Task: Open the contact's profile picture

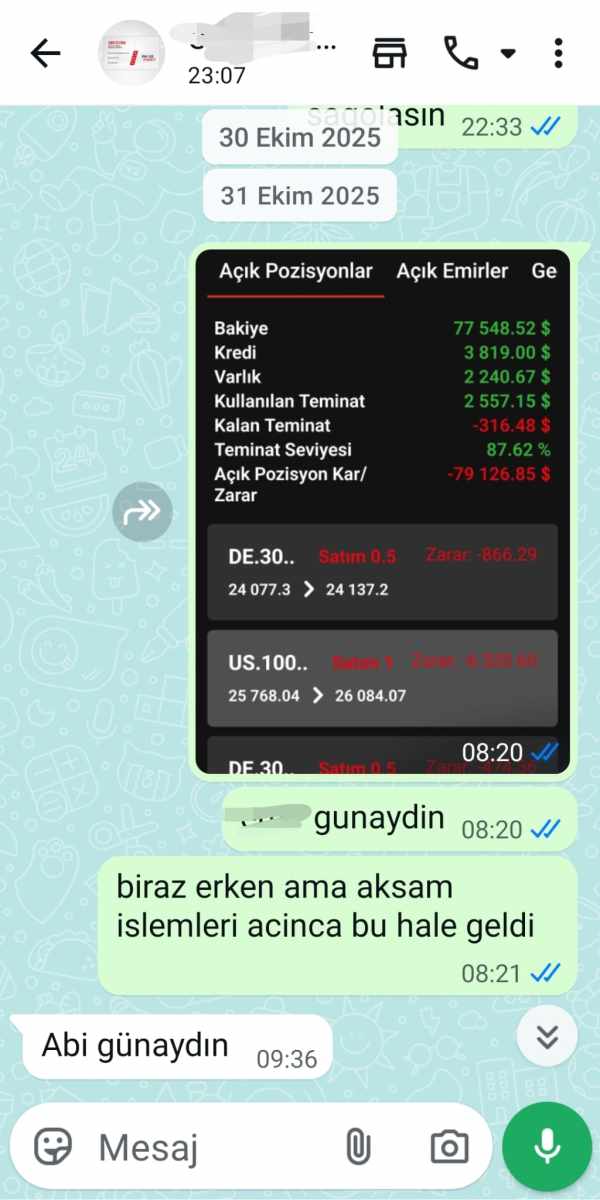Action: point(130,52)
